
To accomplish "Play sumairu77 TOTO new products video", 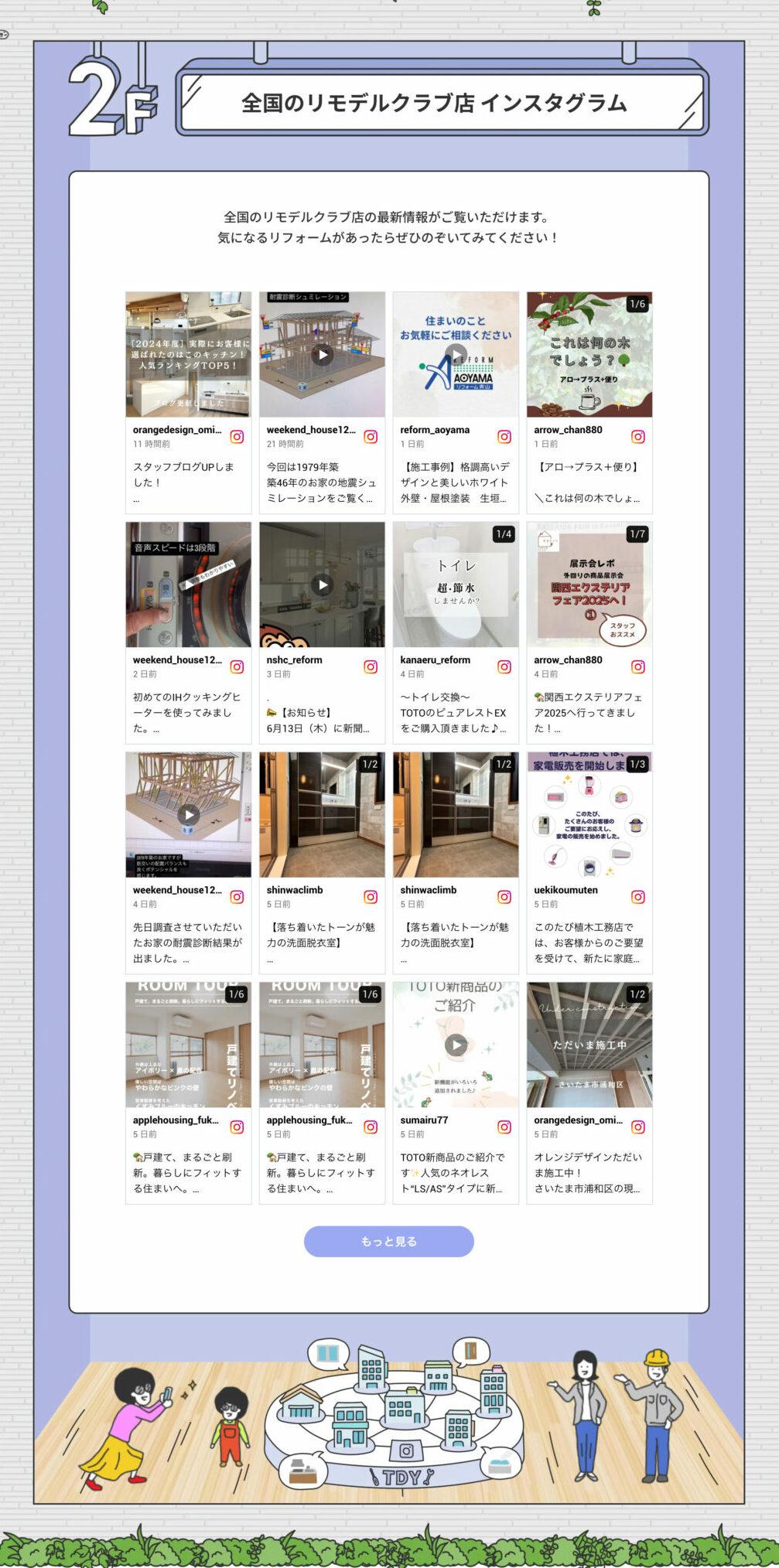I will point(456,1045).
